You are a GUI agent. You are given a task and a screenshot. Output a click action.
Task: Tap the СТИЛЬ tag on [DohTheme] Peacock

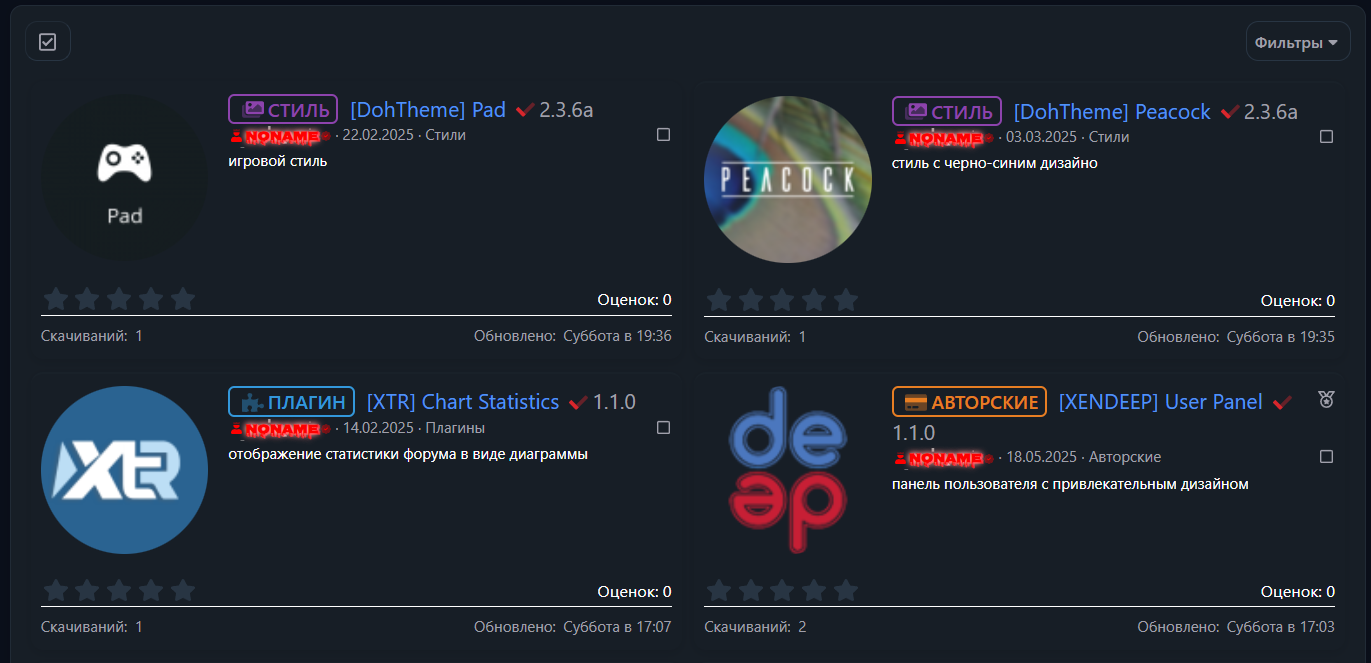(946, 112)
